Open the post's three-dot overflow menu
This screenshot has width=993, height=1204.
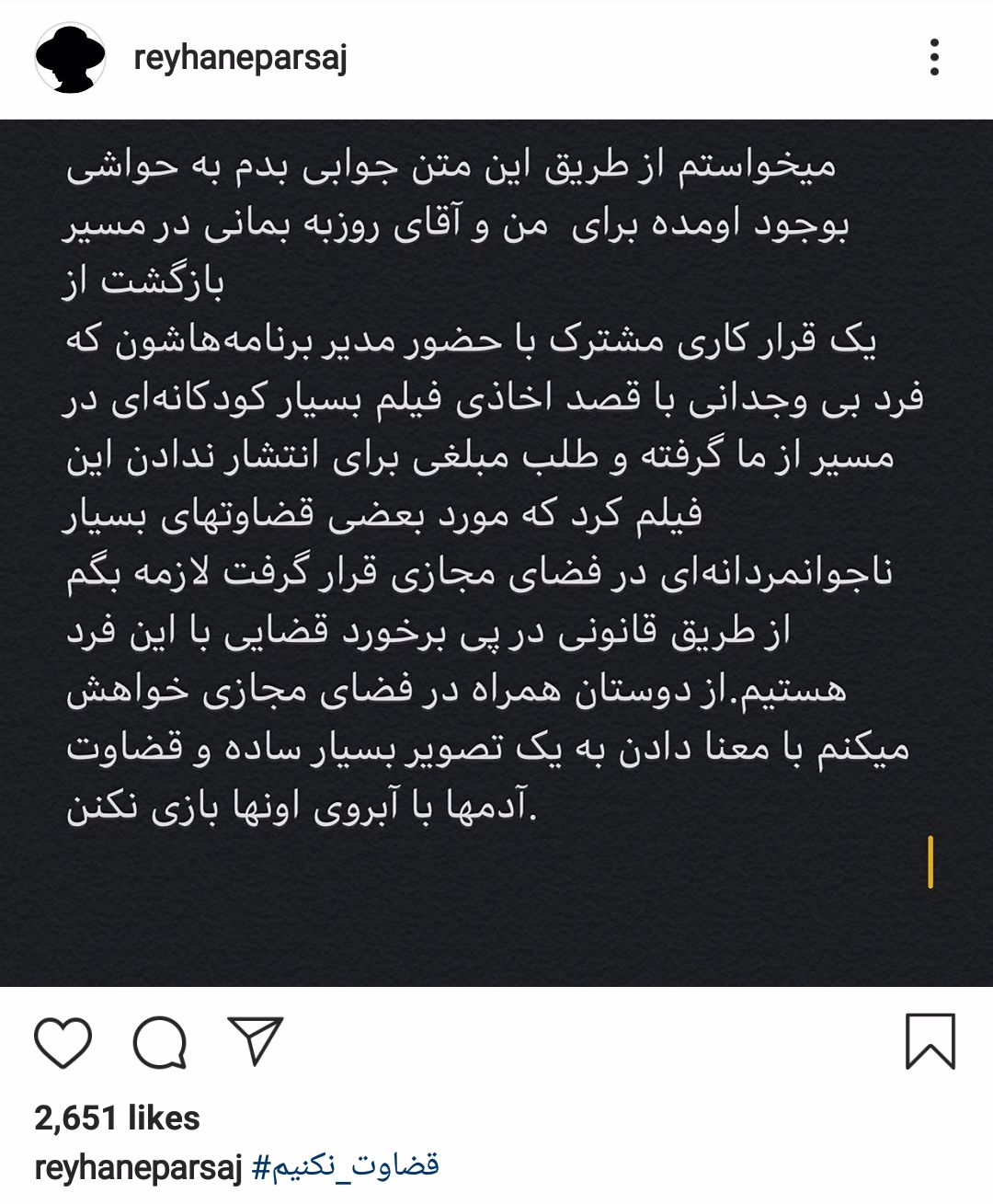pyautogui.click(x=934, y=58)
